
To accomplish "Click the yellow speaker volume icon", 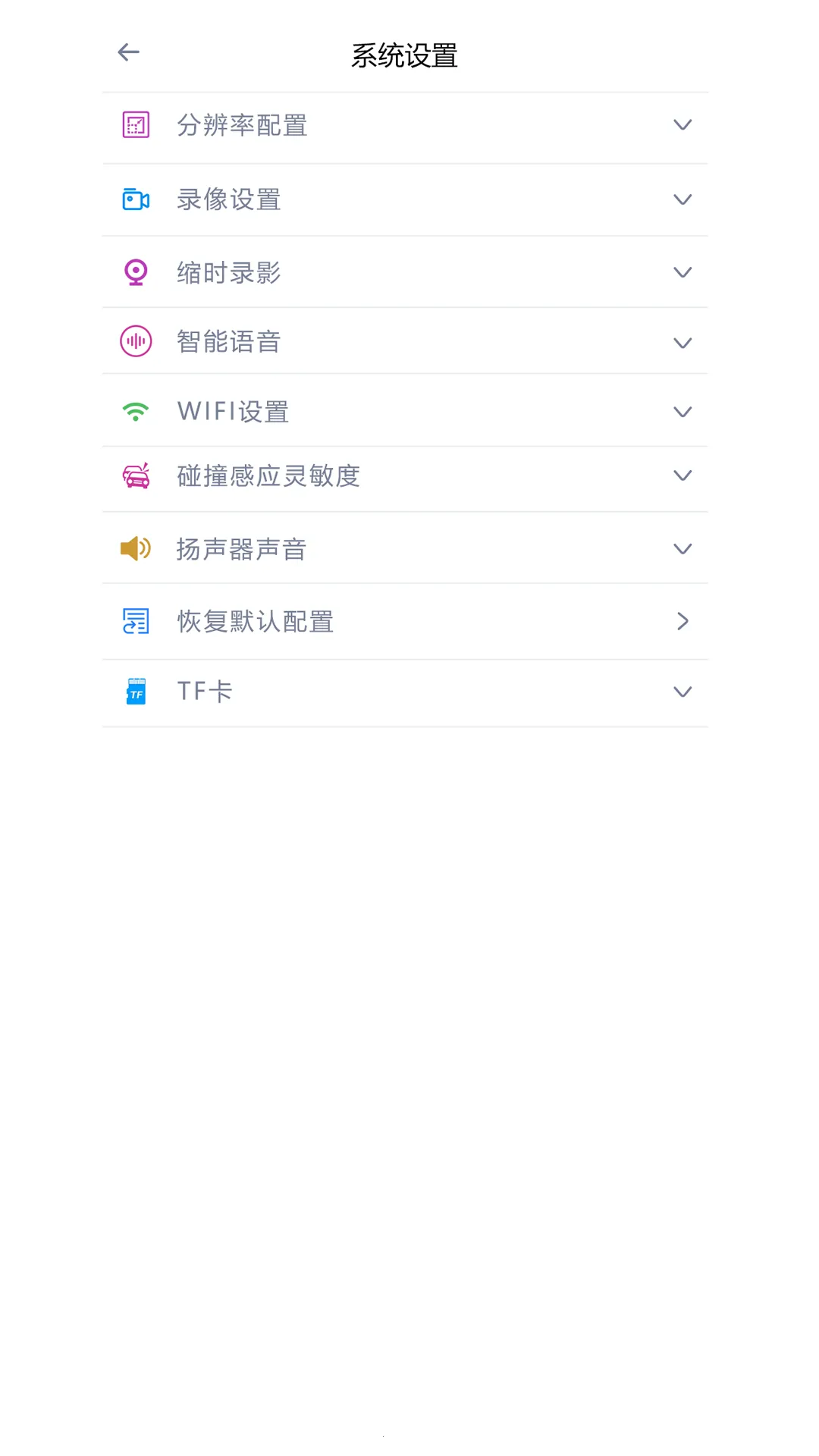I will [x=135, y=548].
